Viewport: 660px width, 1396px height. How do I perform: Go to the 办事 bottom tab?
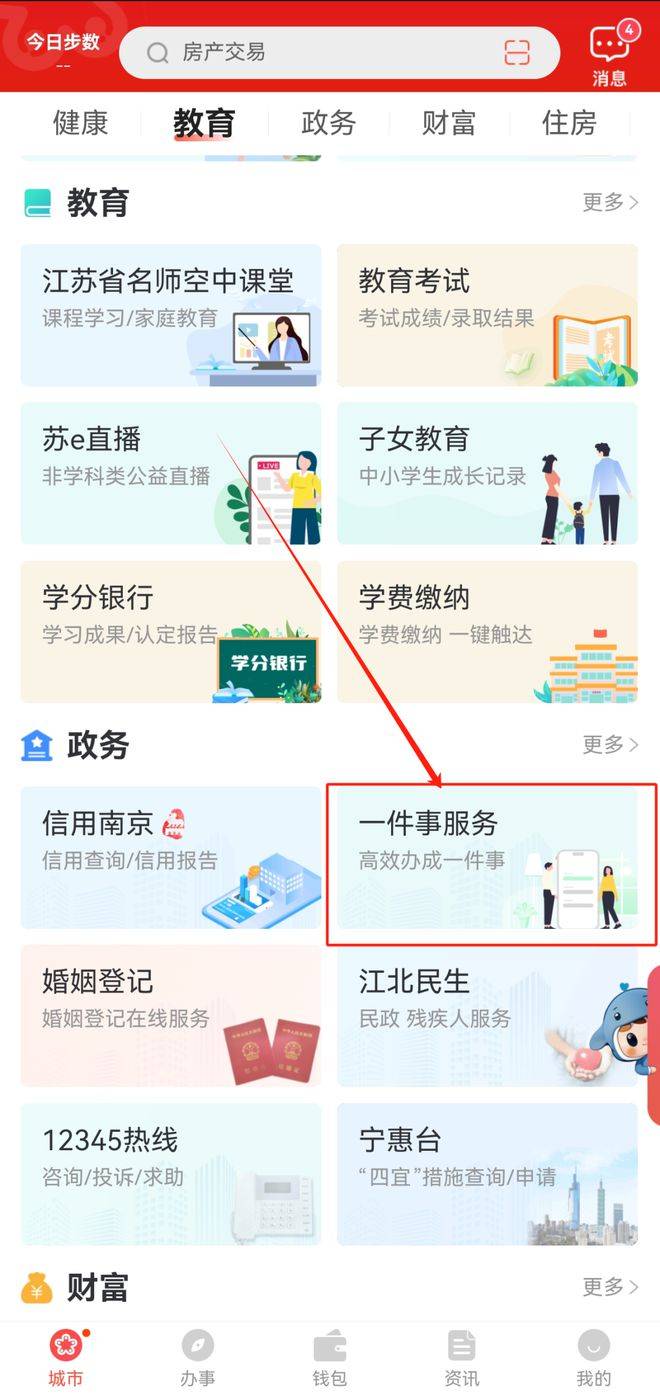pos(198,1358)
